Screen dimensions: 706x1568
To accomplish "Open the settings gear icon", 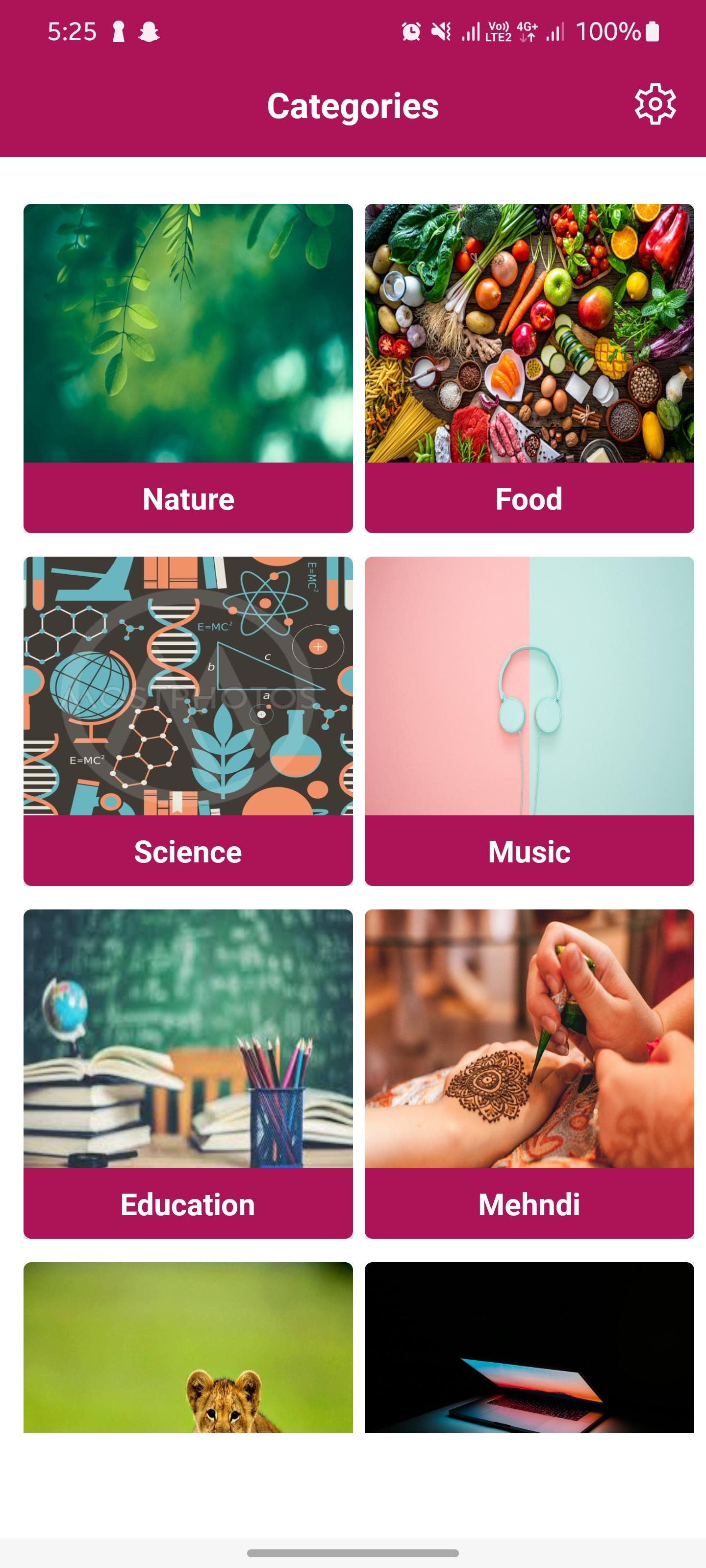I will pyautogui.click(x=655, y=105).
